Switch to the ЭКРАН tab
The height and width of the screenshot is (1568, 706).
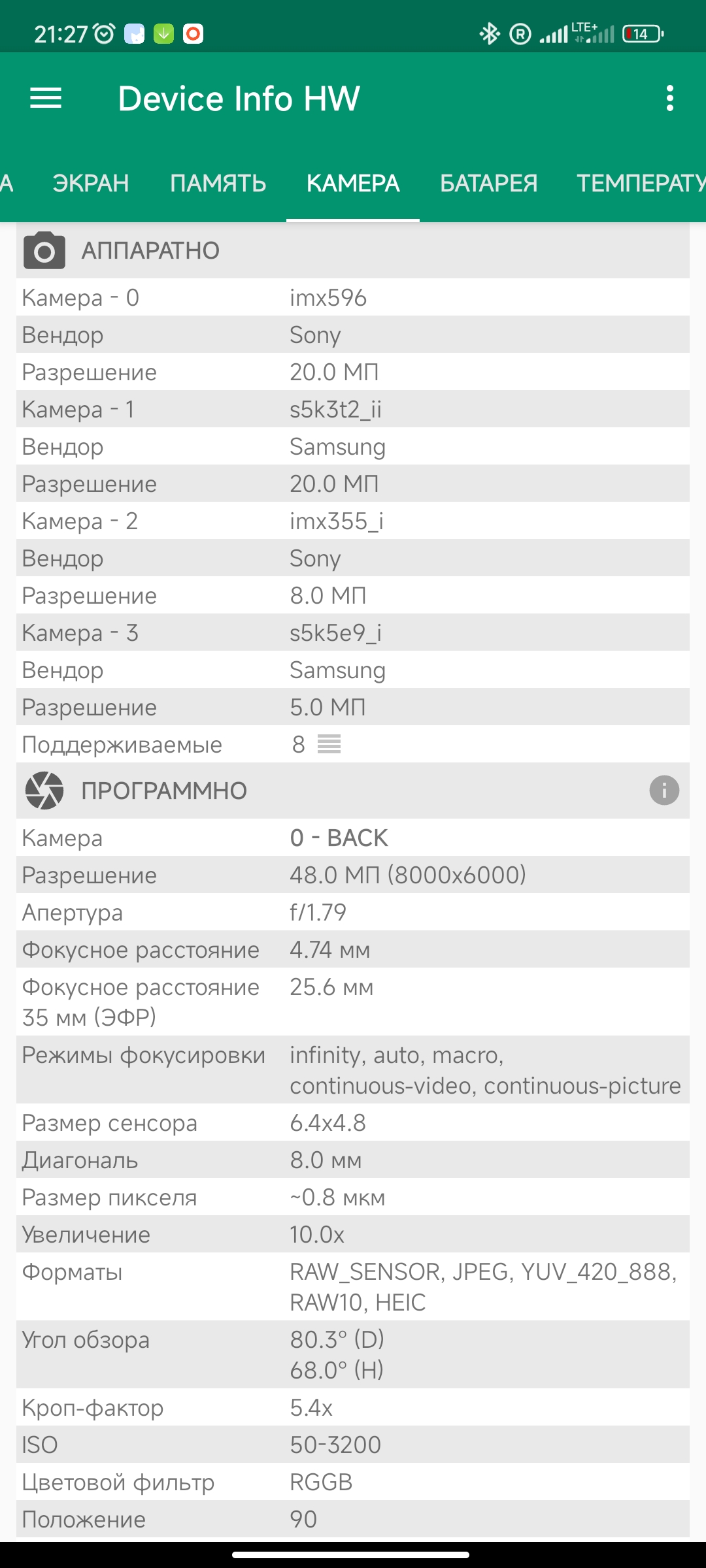(x=91, y=184)
